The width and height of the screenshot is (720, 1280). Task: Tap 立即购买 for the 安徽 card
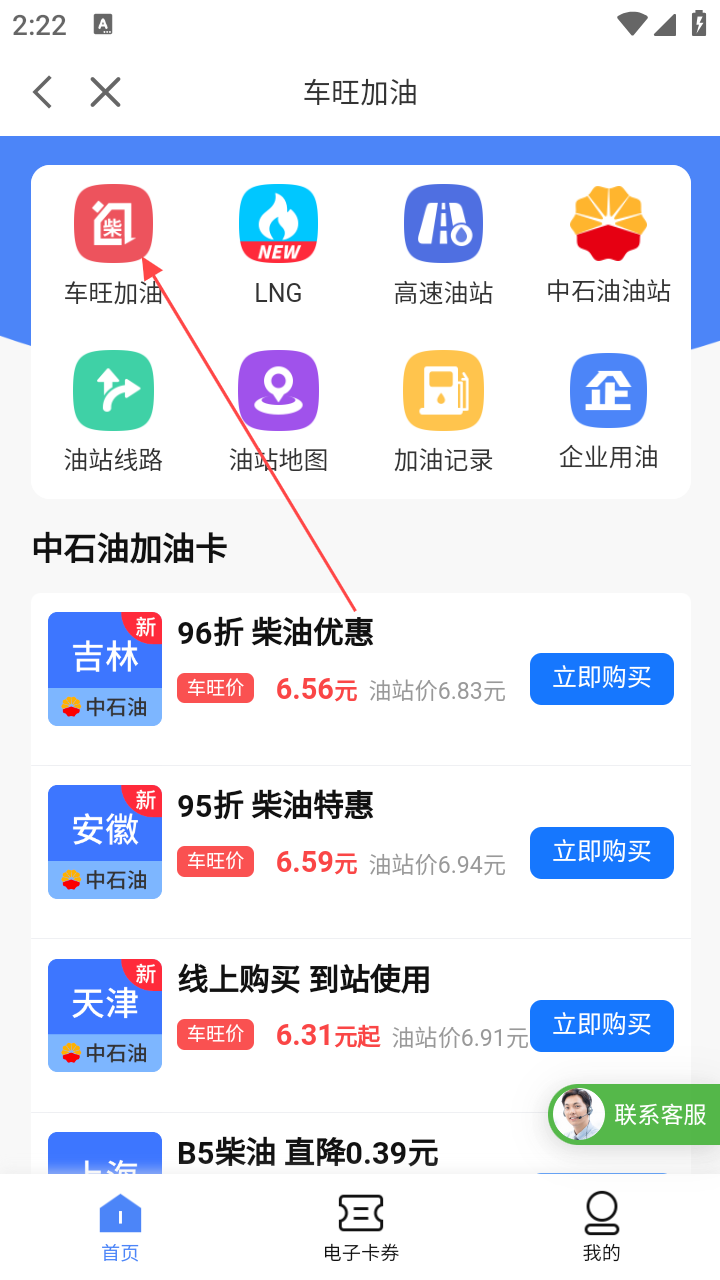(601, 852)
